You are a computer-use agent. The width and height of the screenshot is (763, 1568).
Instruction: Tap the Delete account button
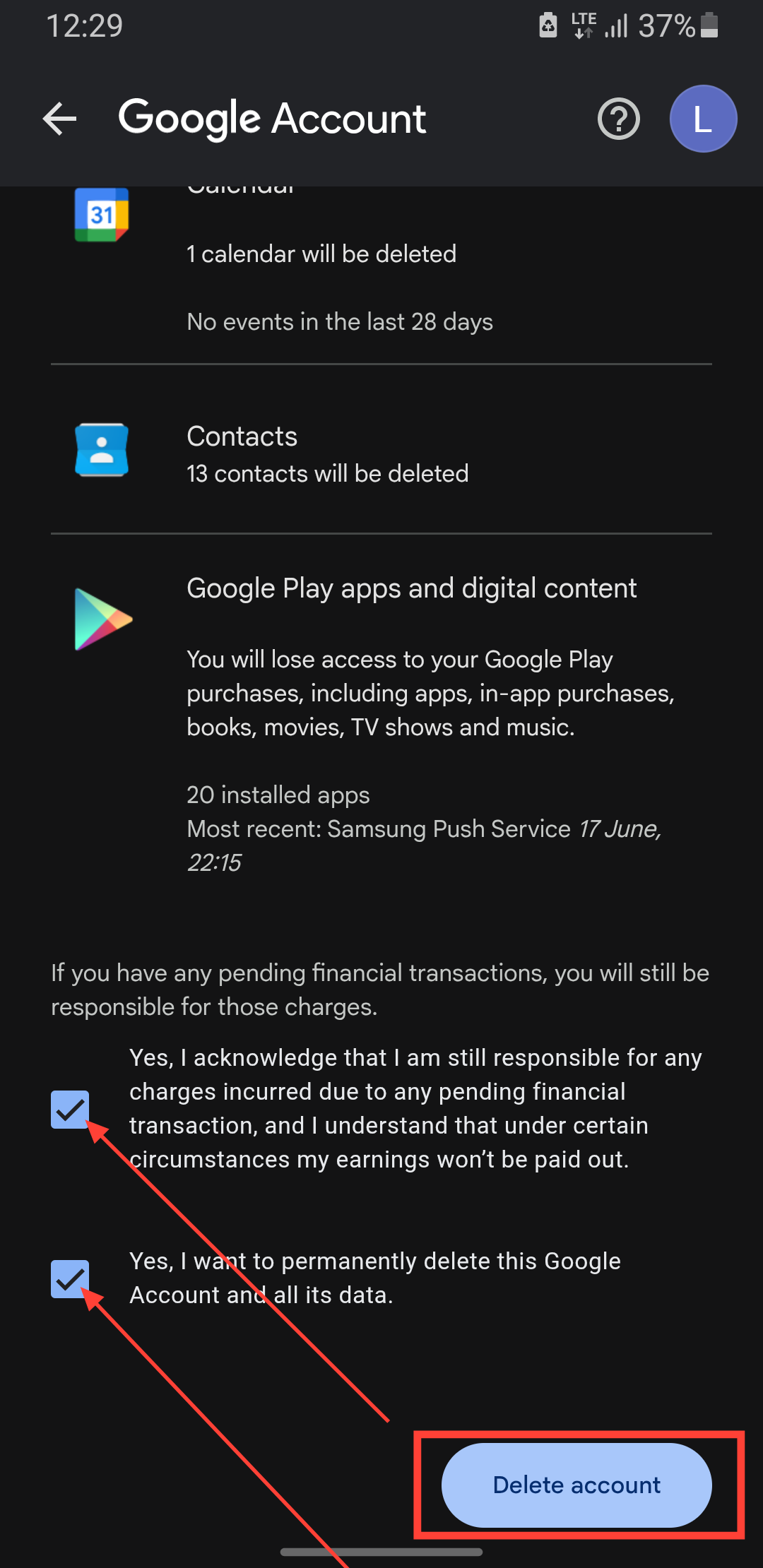(576, 1485)
